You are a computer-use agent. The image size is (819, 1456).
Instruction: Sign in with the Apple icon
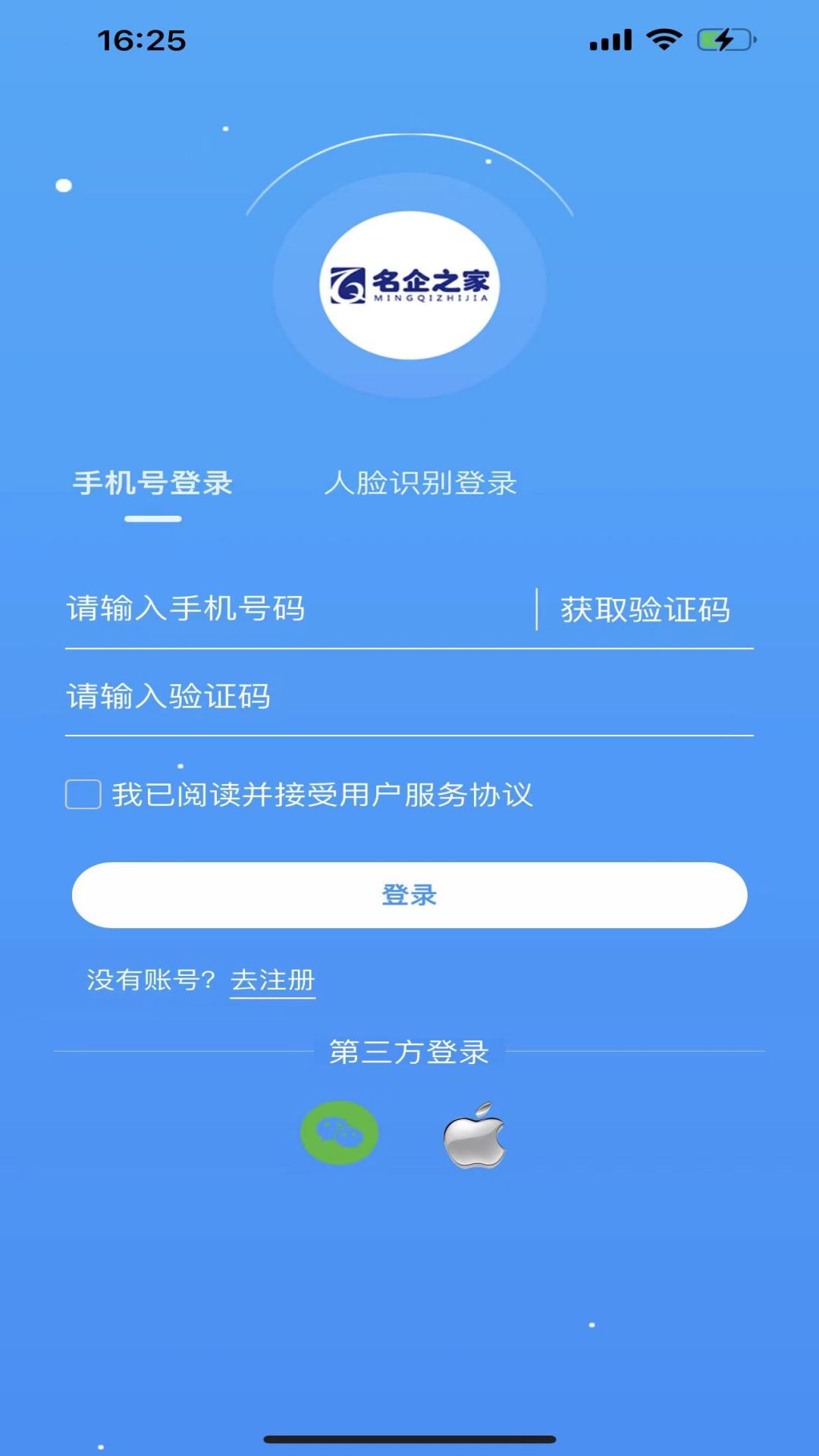pyautogui.click(x=475, y=1135)
